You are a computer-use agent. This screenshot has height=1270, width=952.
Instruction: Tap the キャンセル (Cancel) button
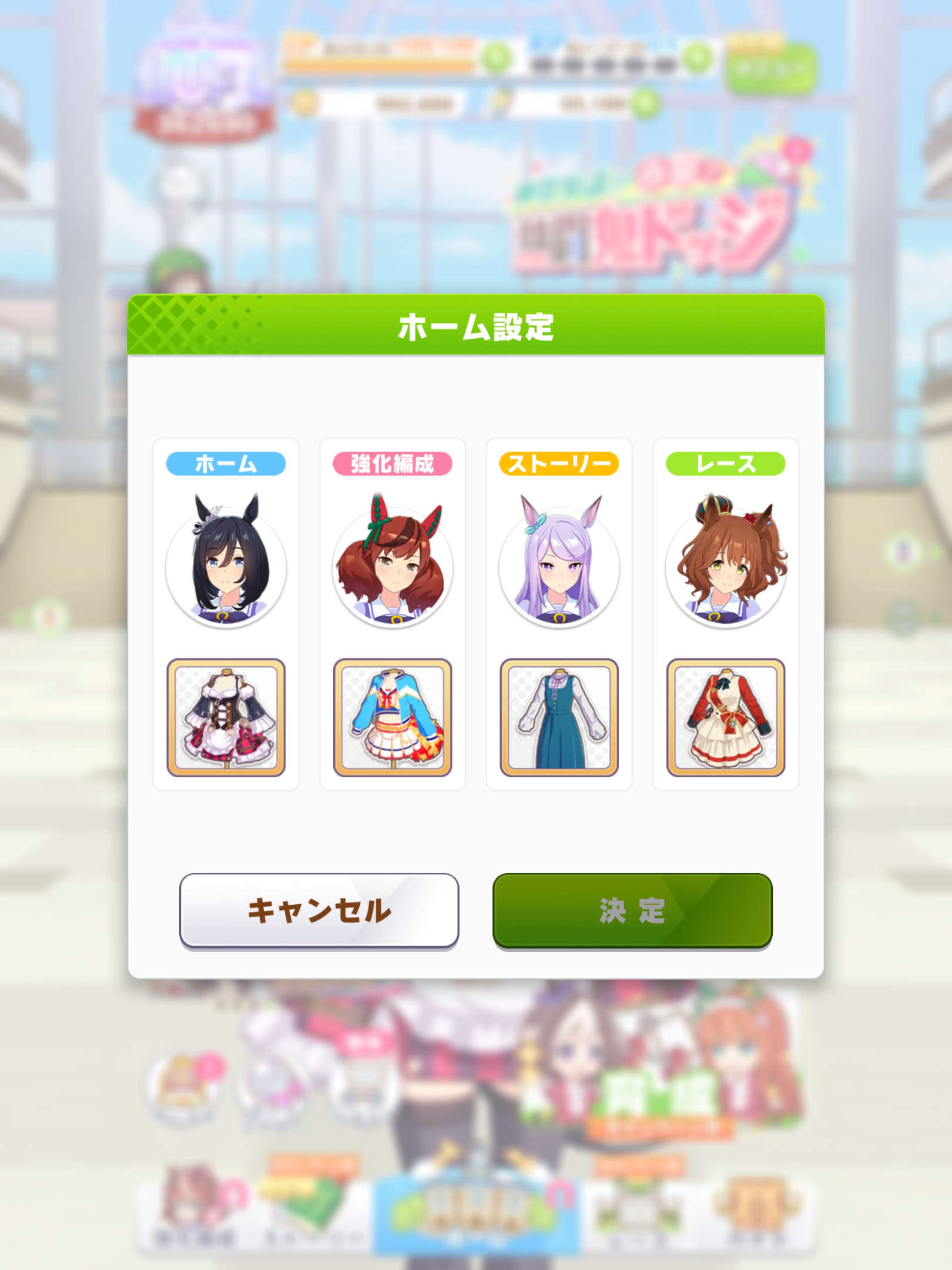(x=319, y=910)
